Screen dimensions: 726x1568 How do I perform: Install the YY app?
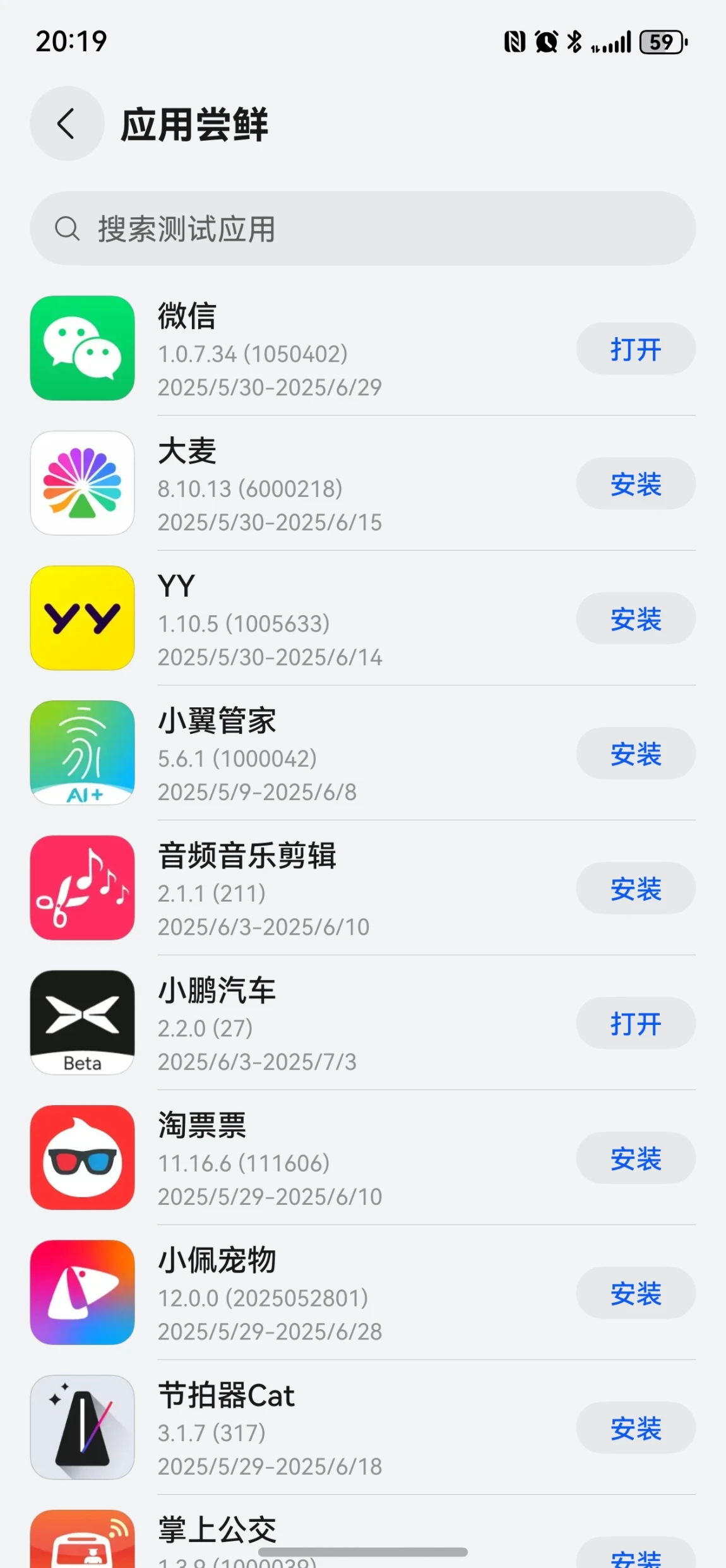[636, 619]
